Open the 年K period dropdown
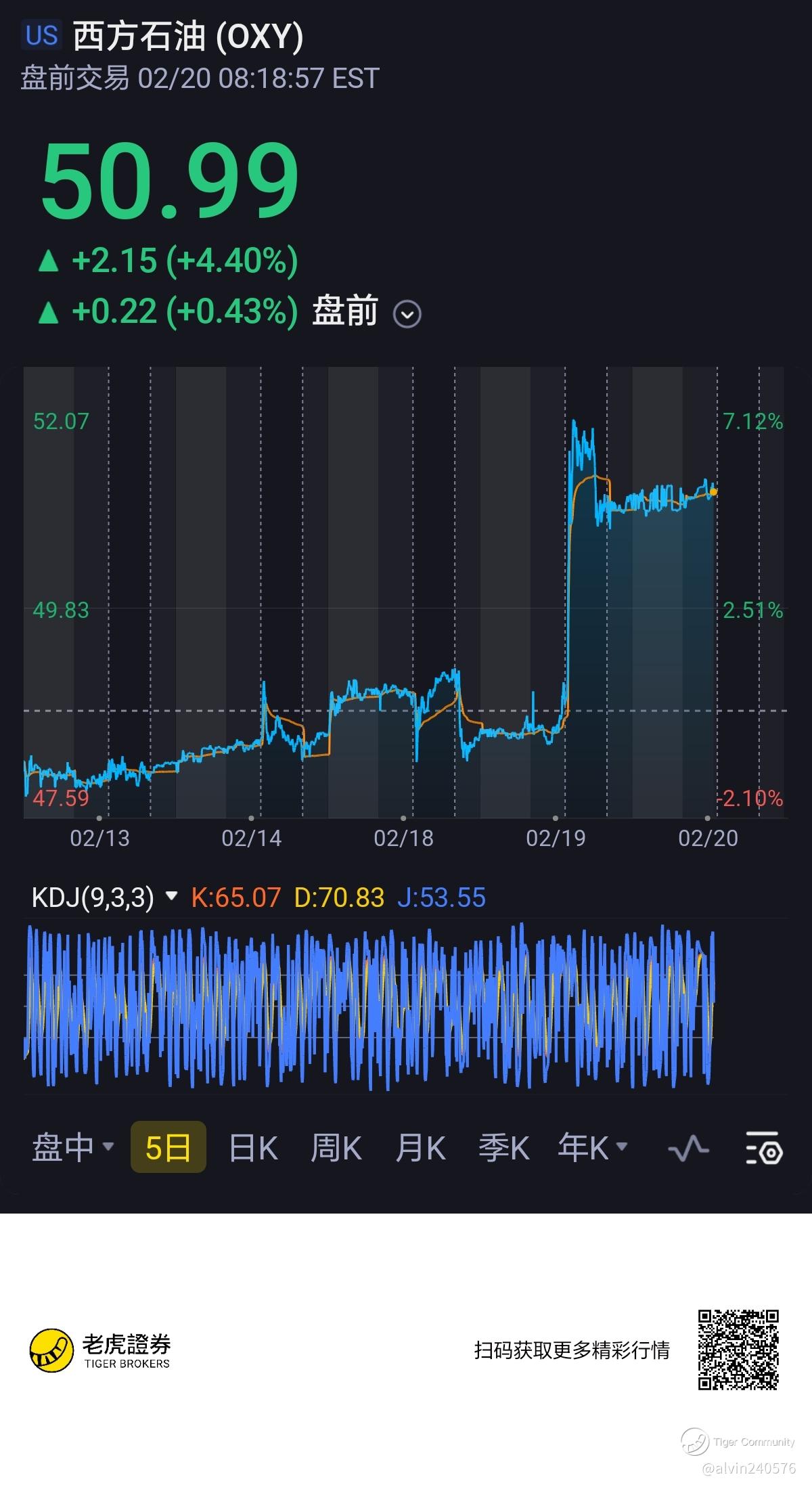 (593, 1148)
